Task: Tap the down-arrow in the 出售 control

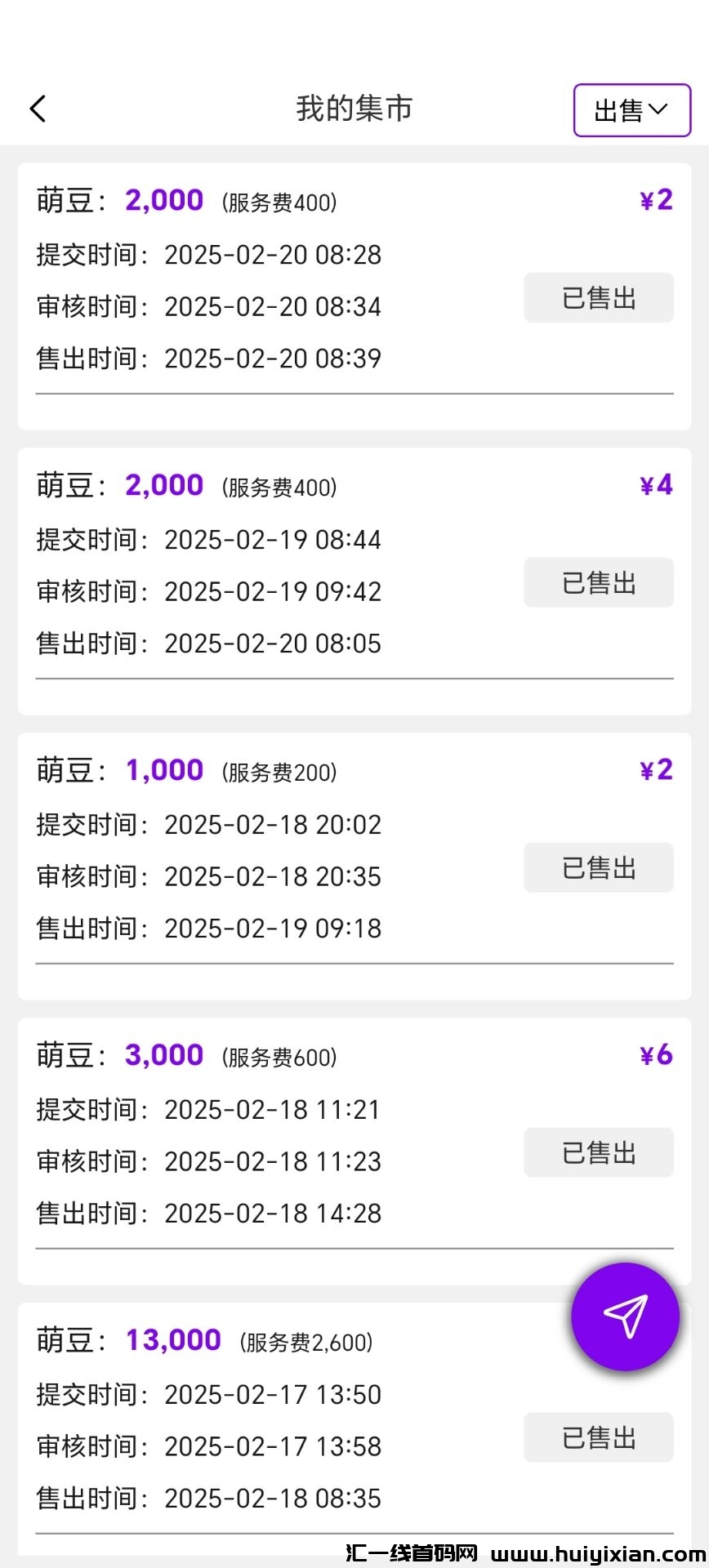Action: tap(662, 109)
